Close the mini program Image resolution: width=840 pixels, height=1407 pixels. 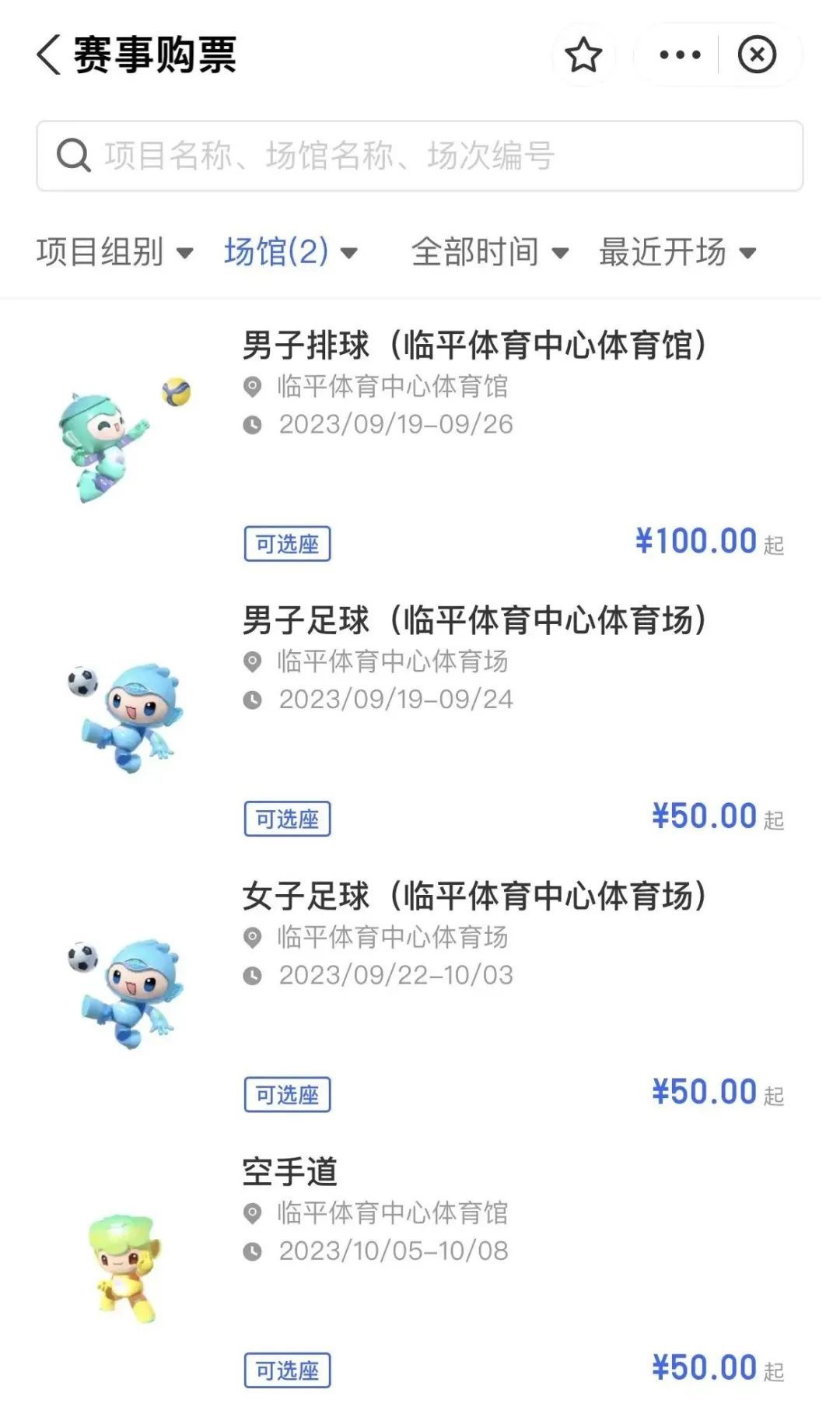coord(757,55)
